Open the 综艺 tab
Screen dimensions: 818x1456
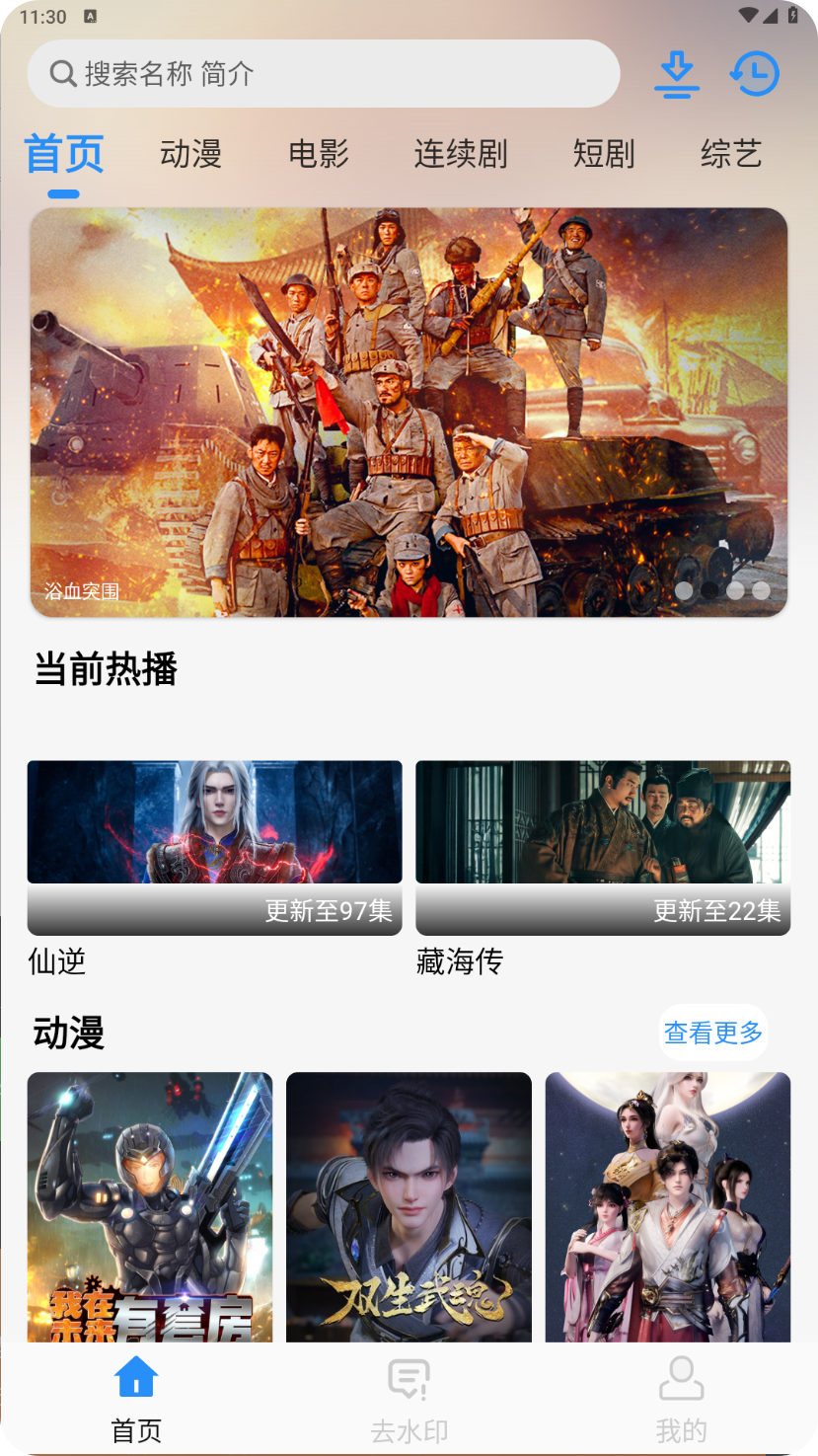click(731, 154)
